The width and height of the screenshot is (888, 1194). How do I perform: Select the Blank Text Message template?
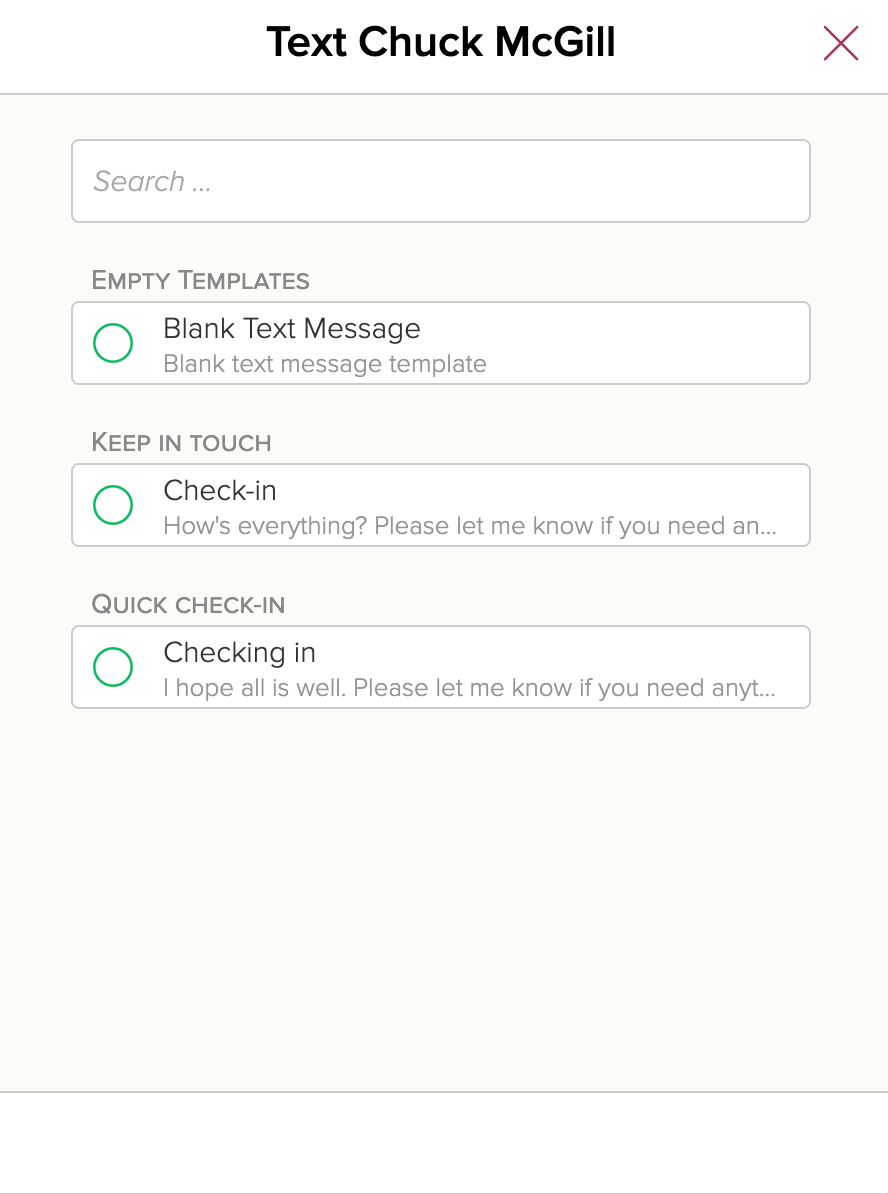click(113, 343)
